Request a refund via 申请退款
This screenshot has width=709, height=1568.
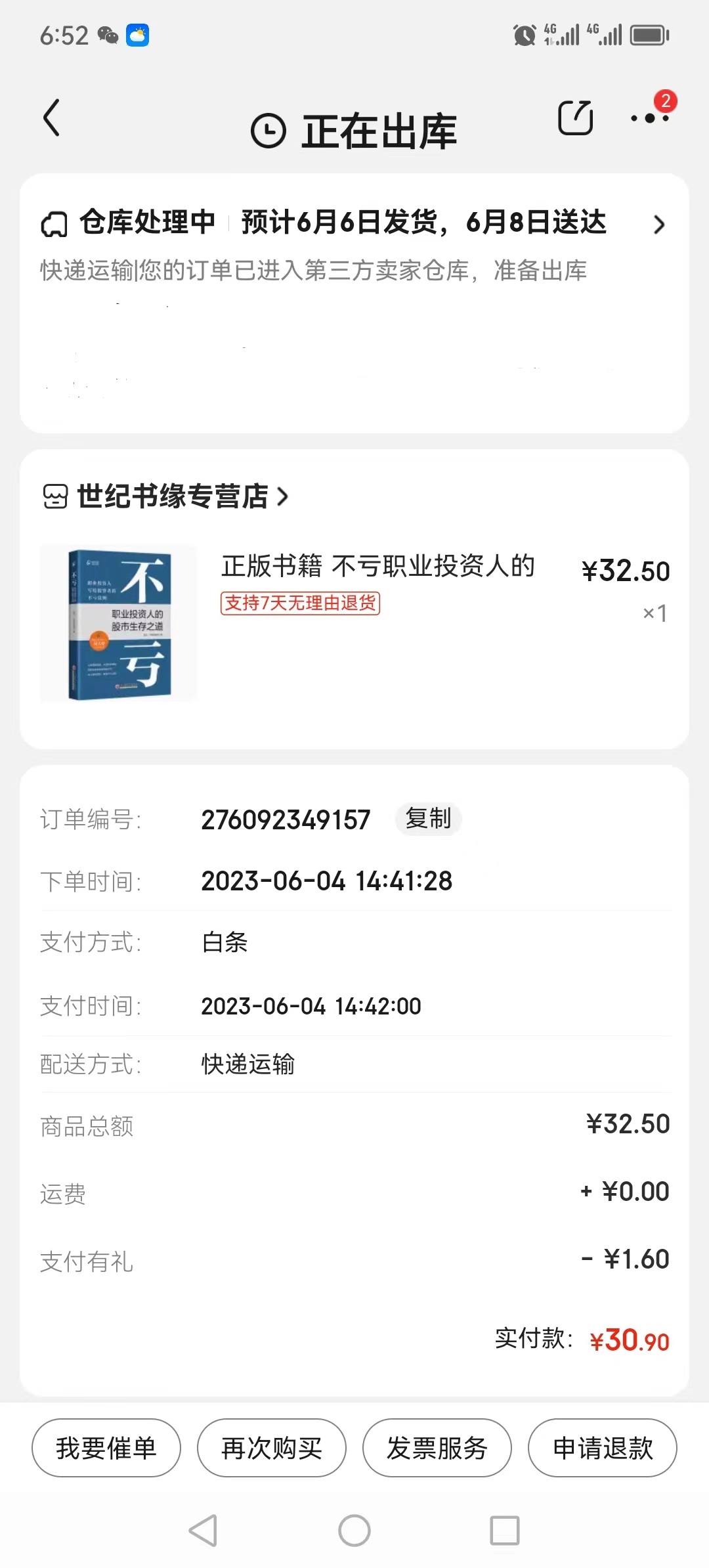(603, 1448)
